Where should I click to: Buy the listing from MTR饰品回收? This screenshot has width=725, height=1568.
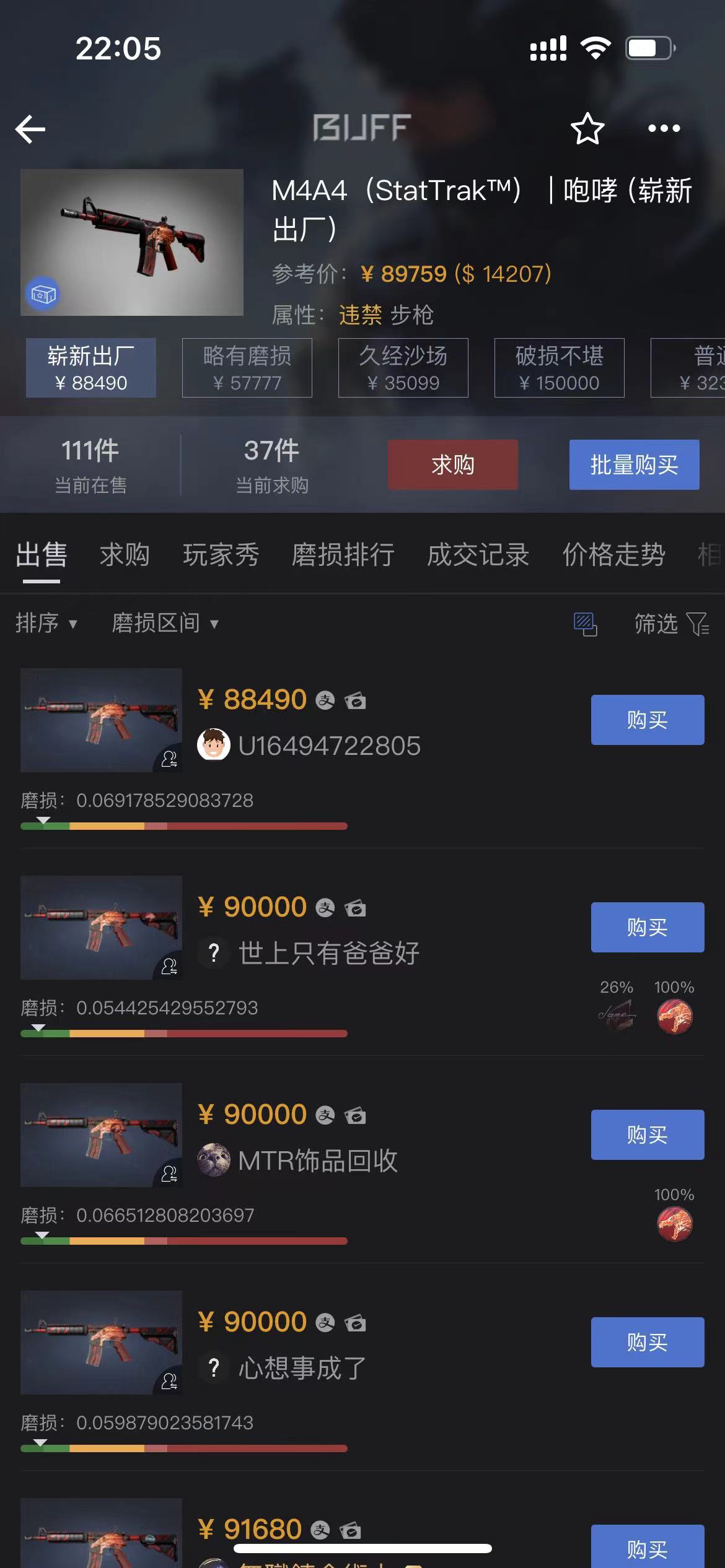(x=647, y=1135)
